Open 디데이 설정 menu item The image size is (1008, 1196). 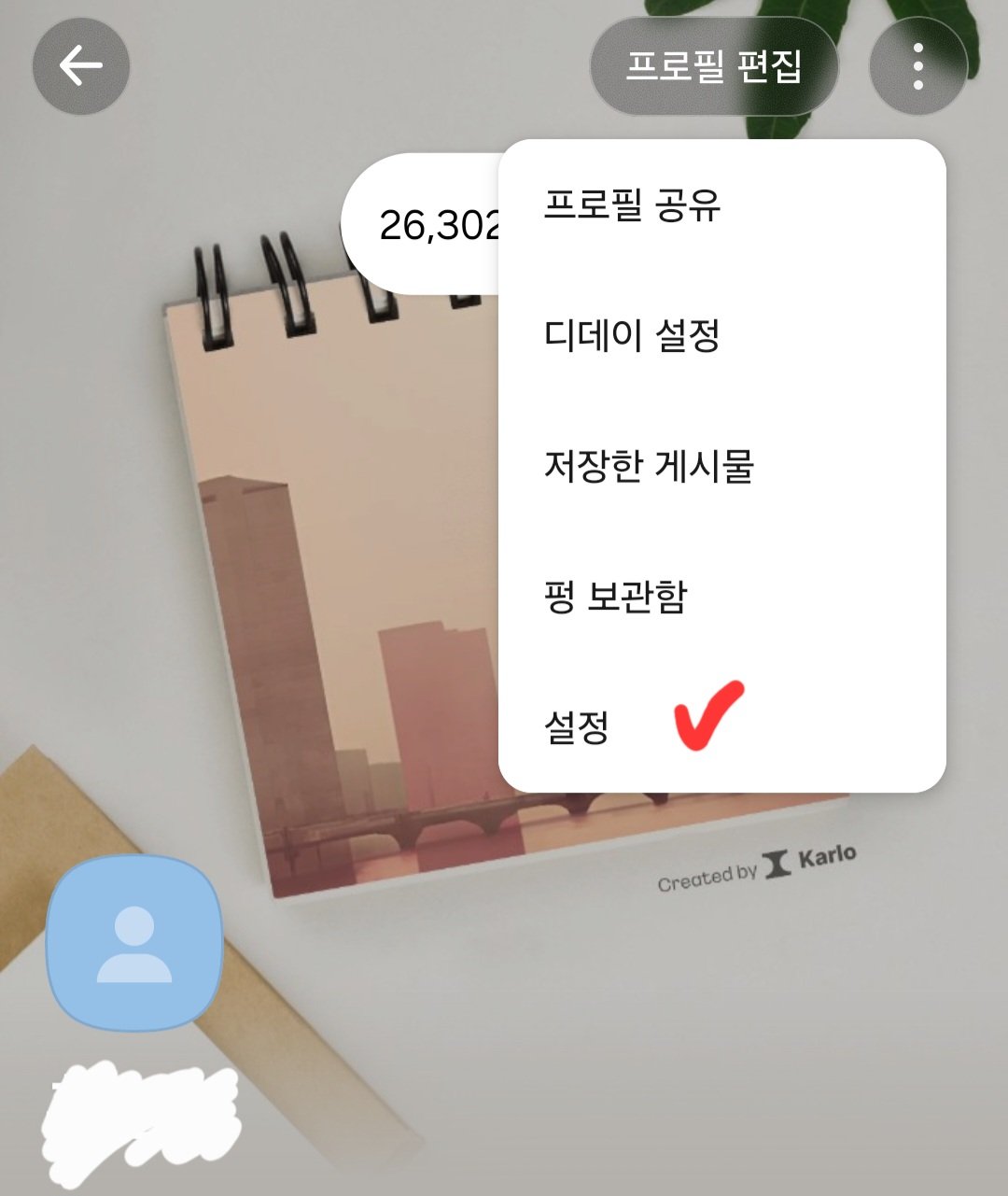click(632, 335)
